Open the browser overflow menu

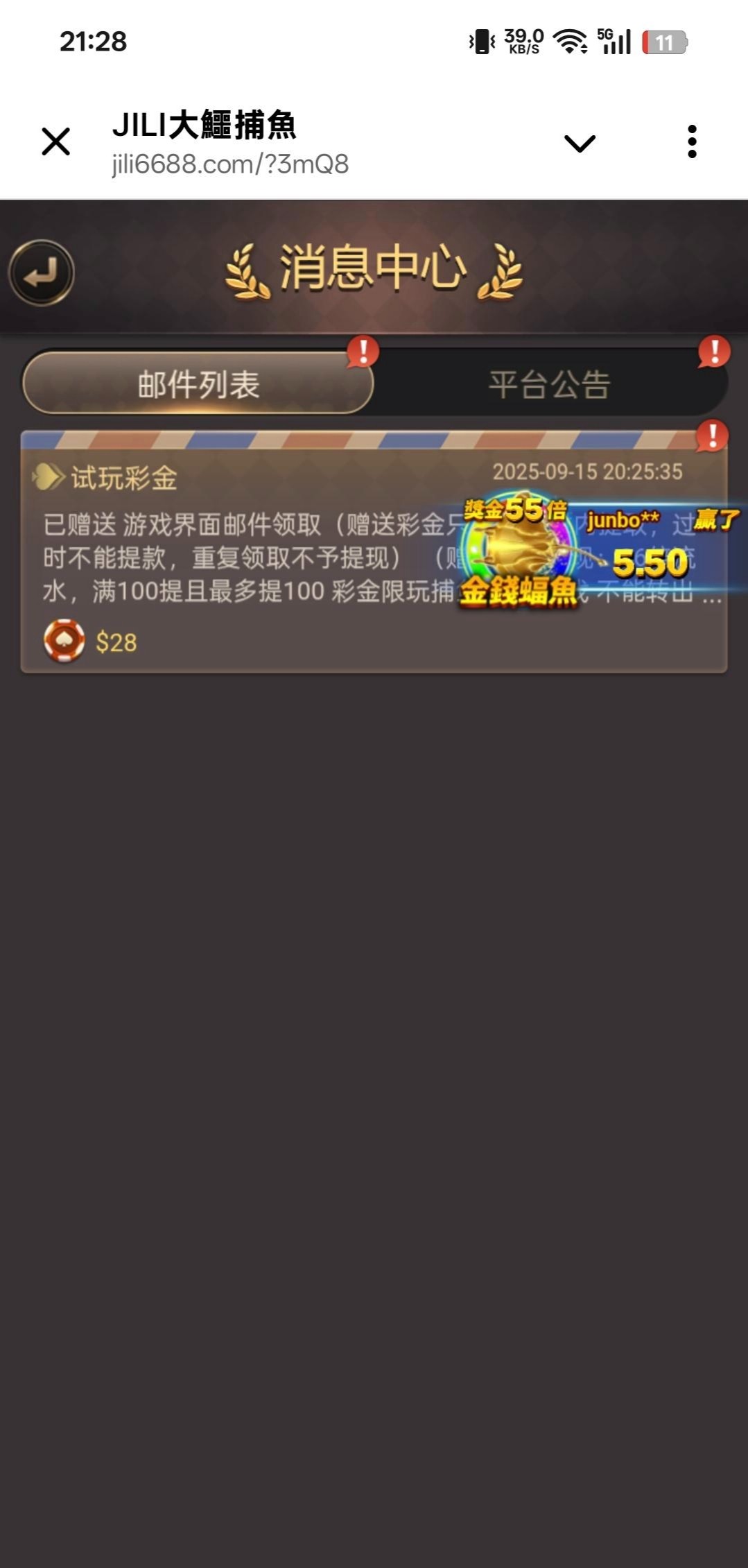click(x=691, y=142)
